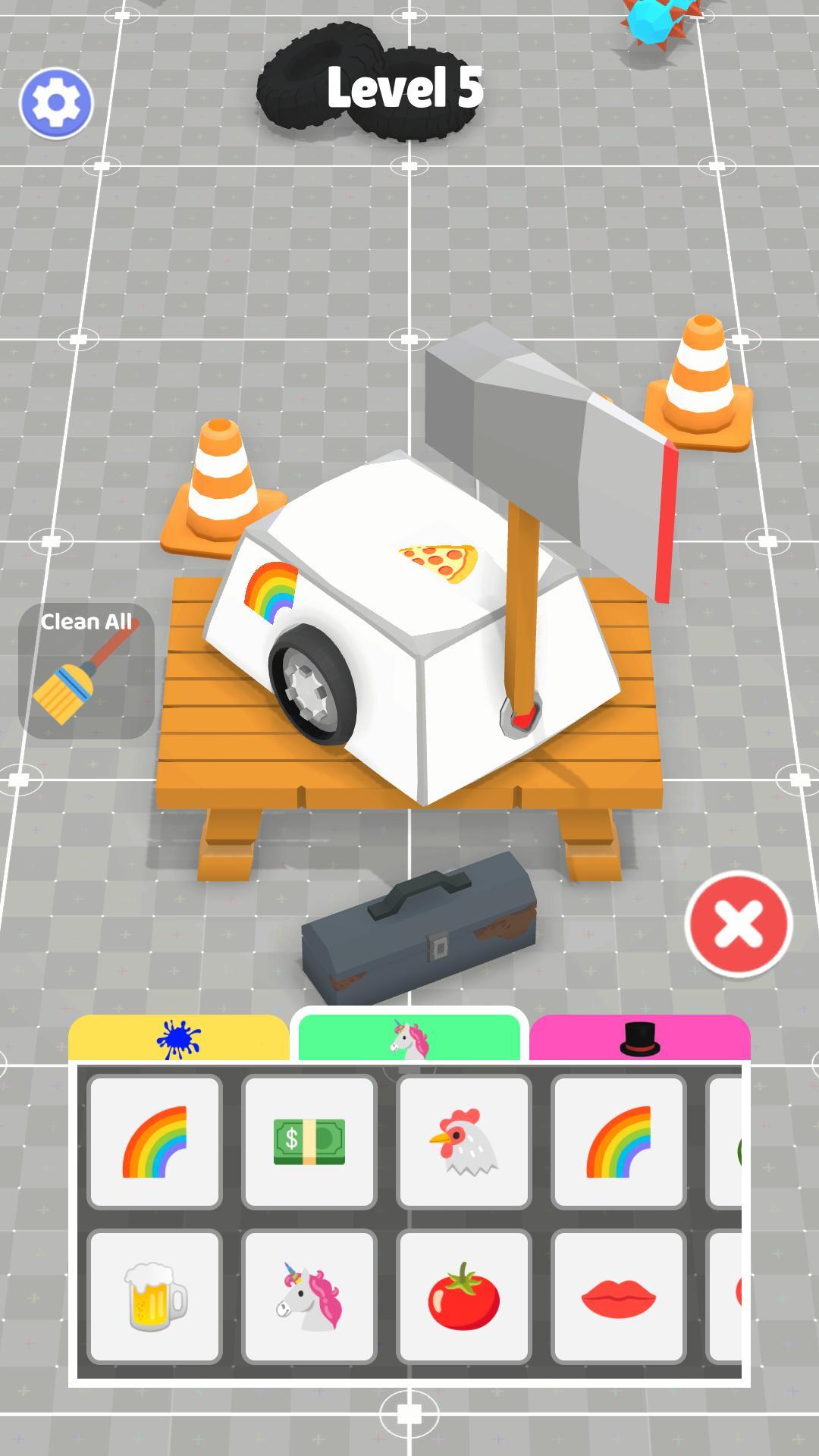The image size is (819, 1456).
Task: Open the settings gear menu
Action: click(x=59, y=101)
